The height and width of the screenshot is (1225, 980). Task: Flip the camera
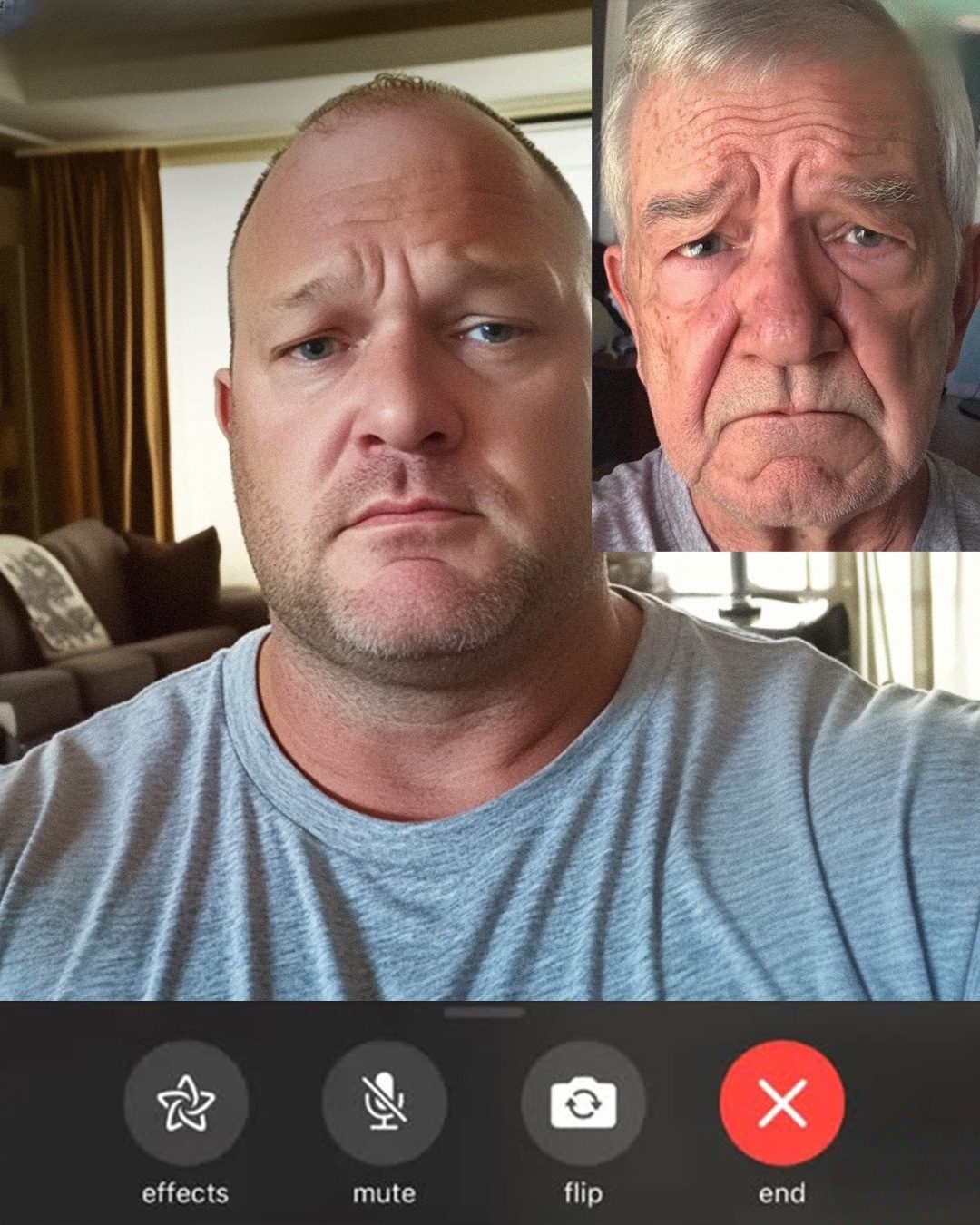(583, 1102)
